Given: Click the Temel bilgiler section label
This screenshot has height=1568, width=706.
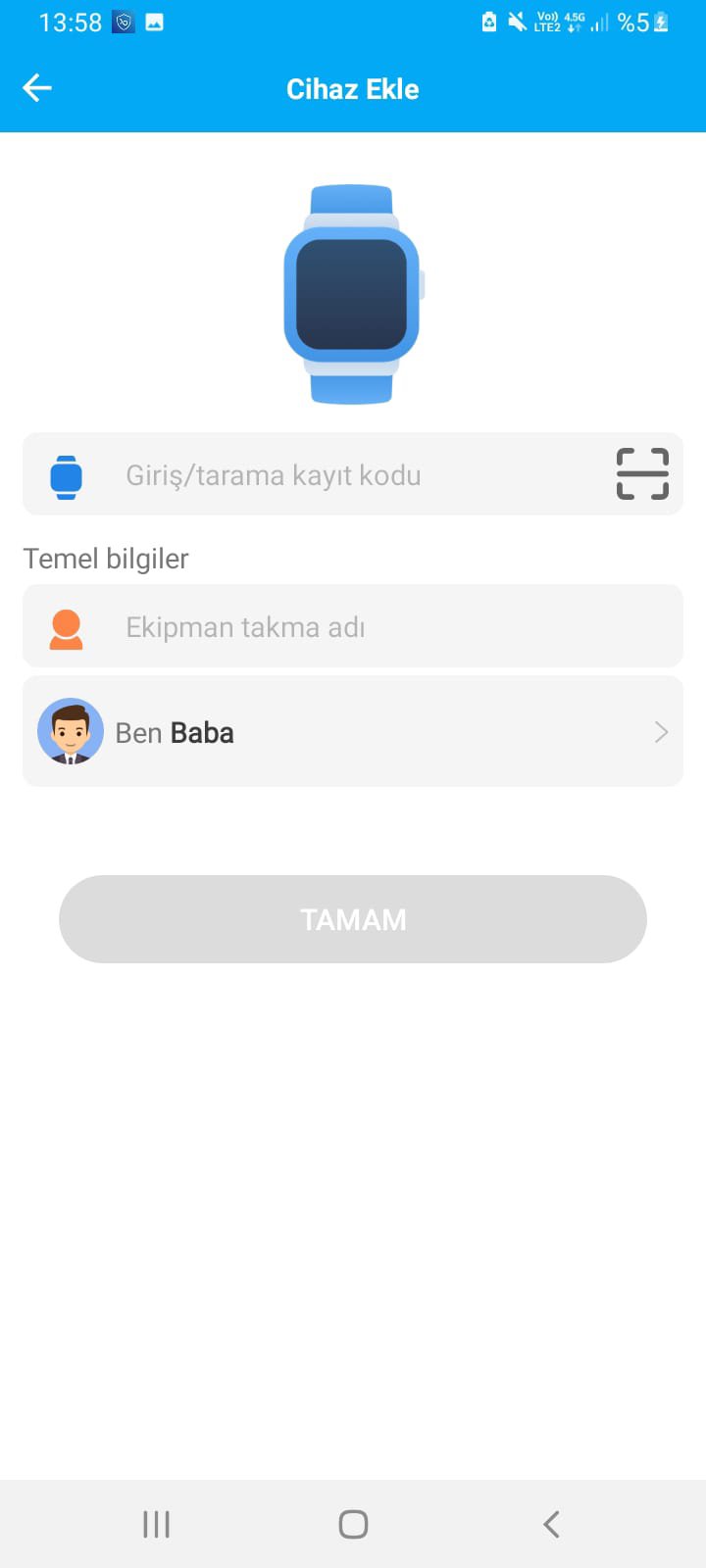Looking at the screenshot, I should point(106,559).
